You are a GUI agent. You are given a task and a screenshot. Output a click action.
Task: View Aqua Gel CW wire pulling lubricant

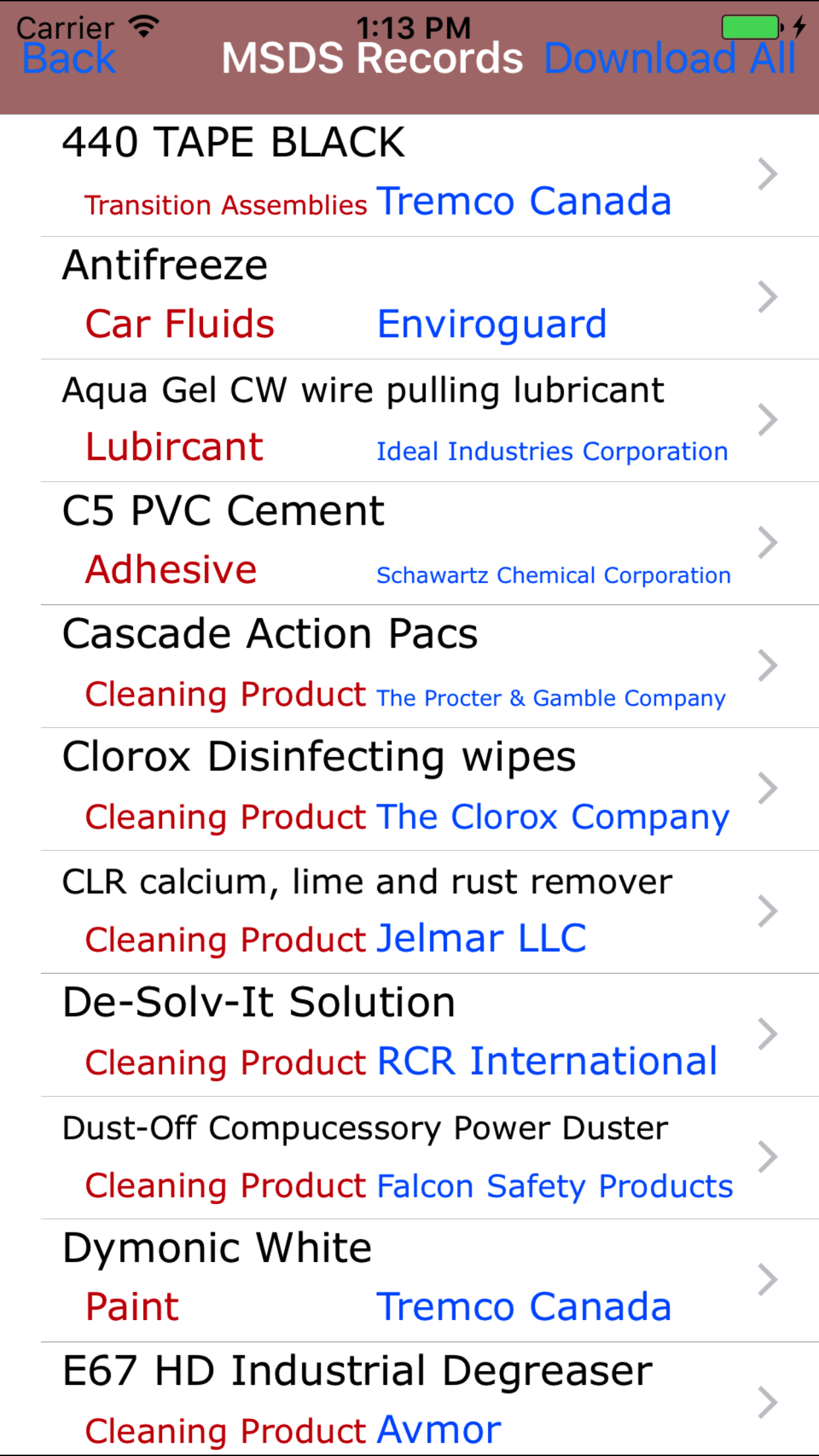point(409,420)
